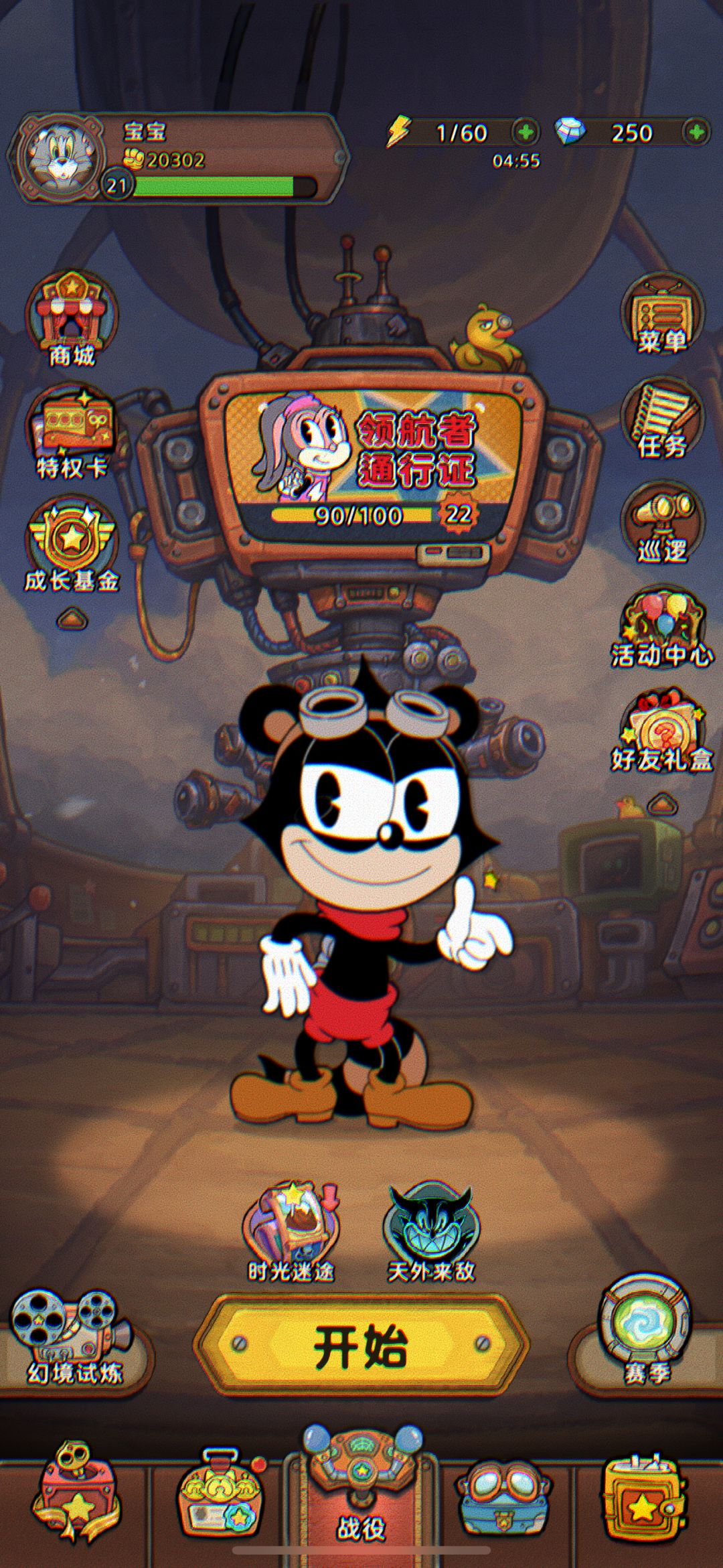The width and height of the screenshot is (723, 1568).
Task: Add energy with the lightning plus button
Action: click(526, 132)
